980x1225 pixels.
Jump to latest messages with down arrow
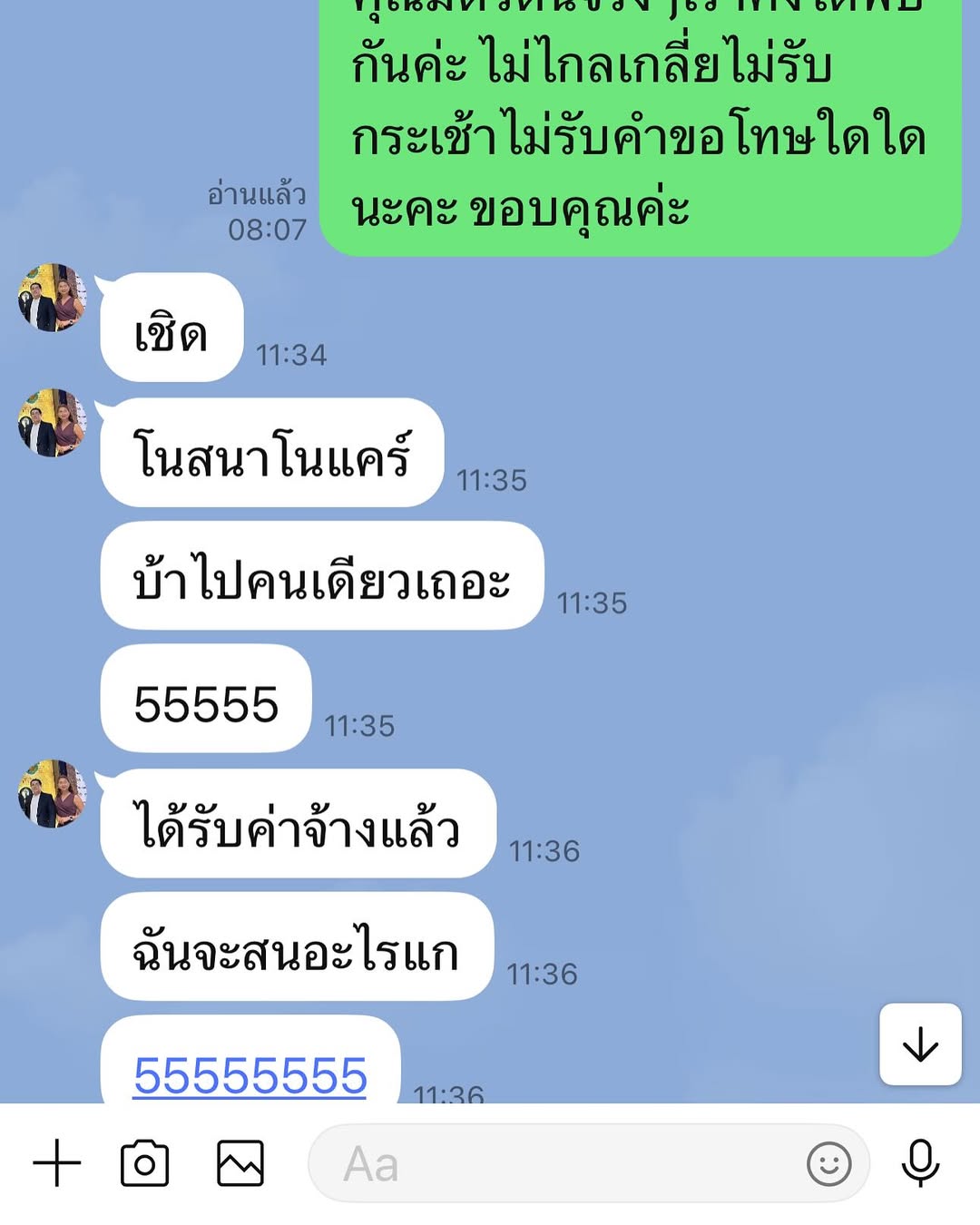point(920,1044)
